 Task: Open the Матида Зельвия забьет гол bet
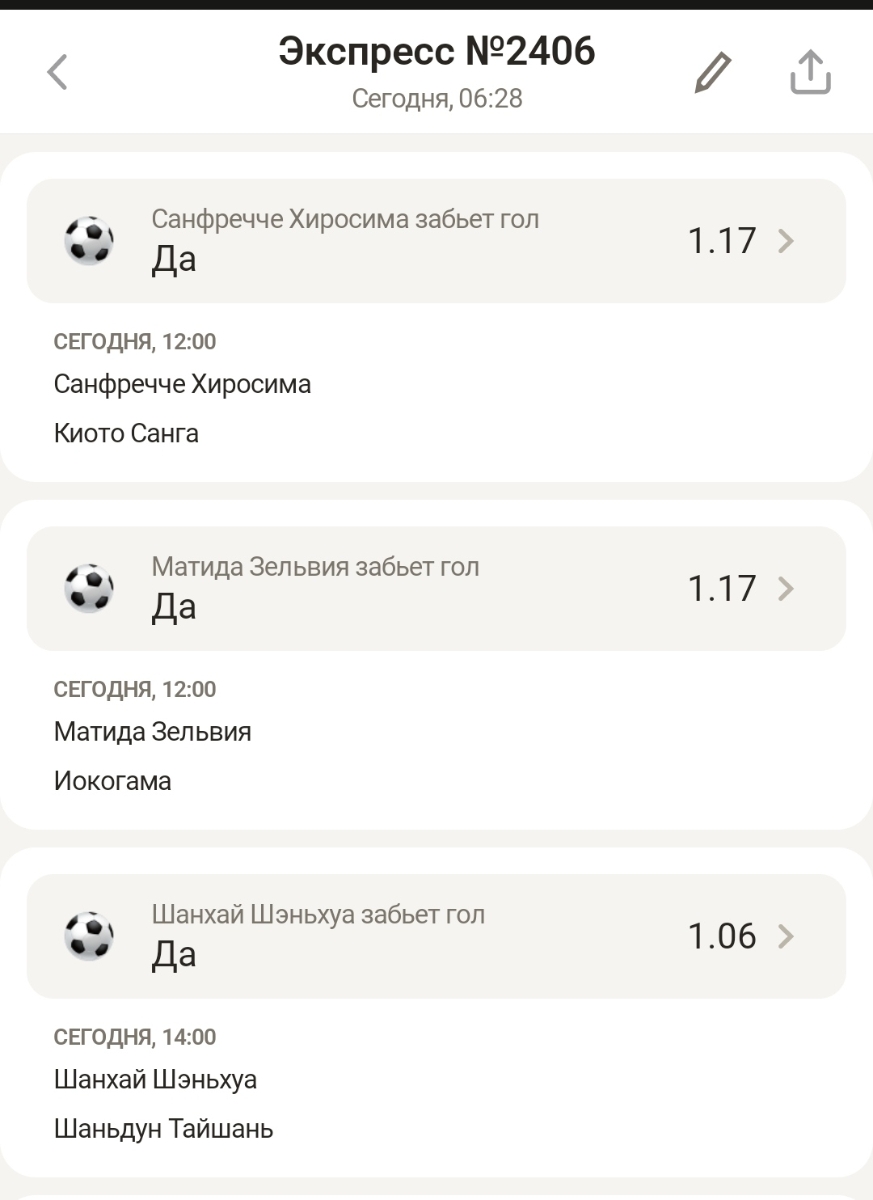tap(436, 588)
